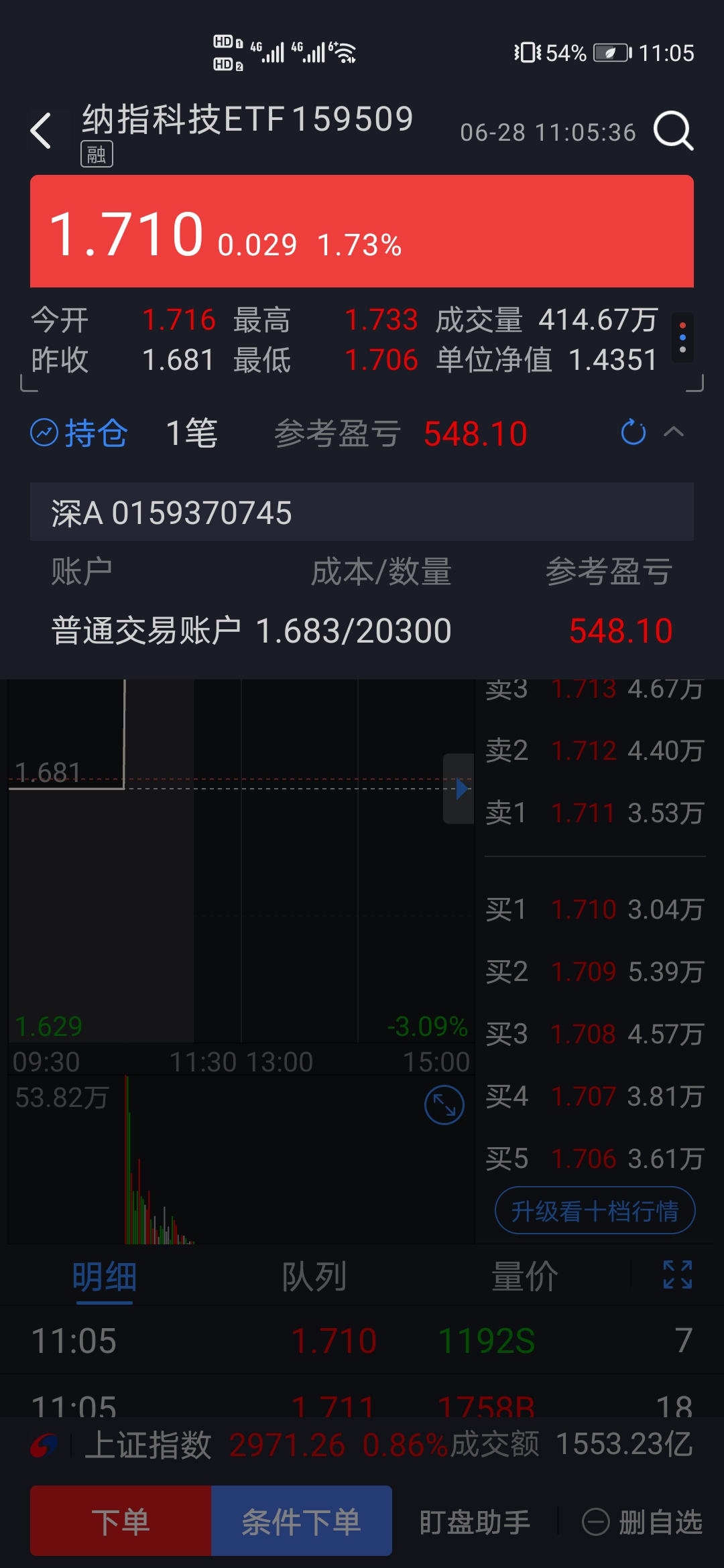Select the 持仓 holdings chart icon
724x1568 pixels.
43,434
